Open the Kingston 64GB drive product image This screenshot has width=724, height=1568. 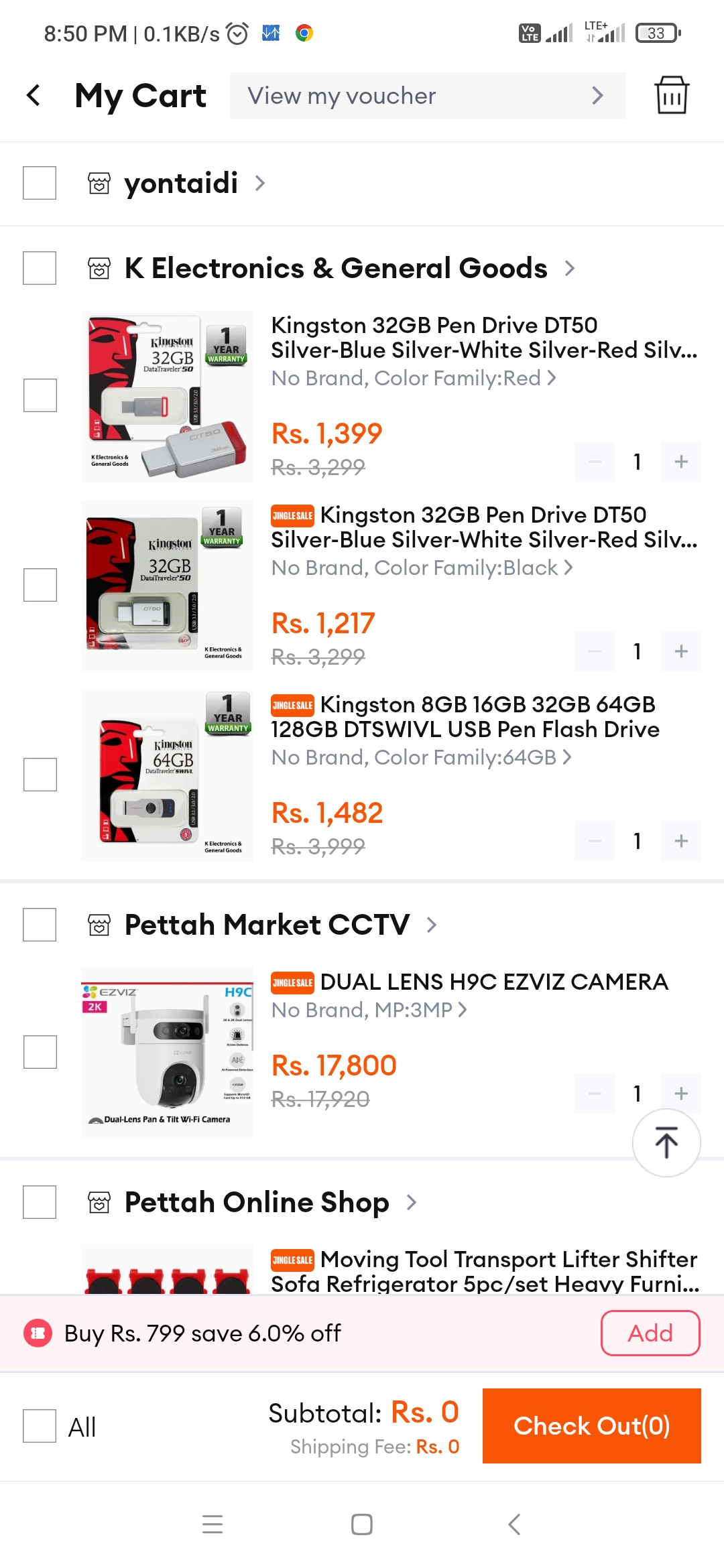[x=167, y=775]
